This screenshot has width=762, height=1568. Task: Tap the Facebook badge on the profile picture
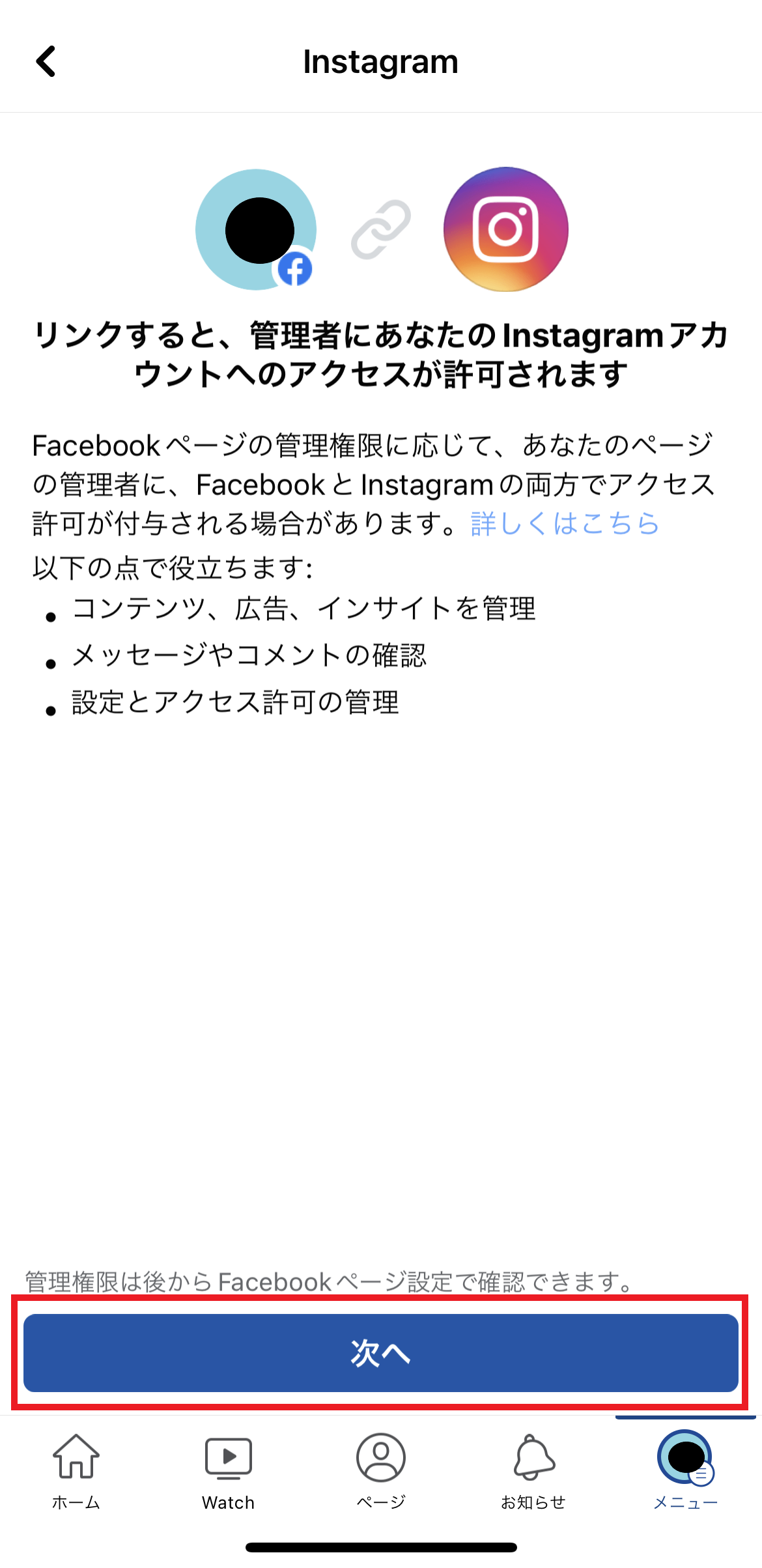294,269
